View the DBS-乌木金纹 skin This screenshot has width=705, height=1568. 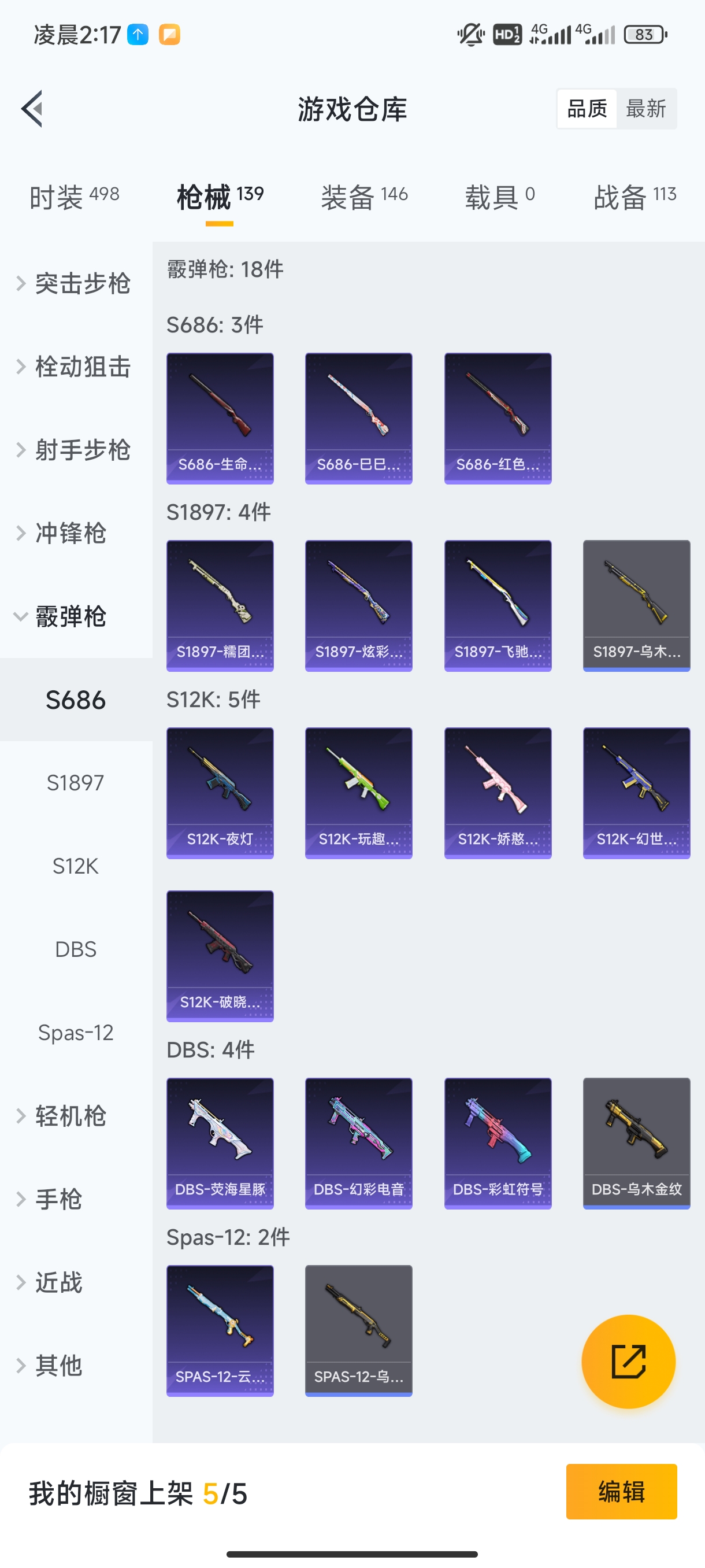[x=636, y=1143]
